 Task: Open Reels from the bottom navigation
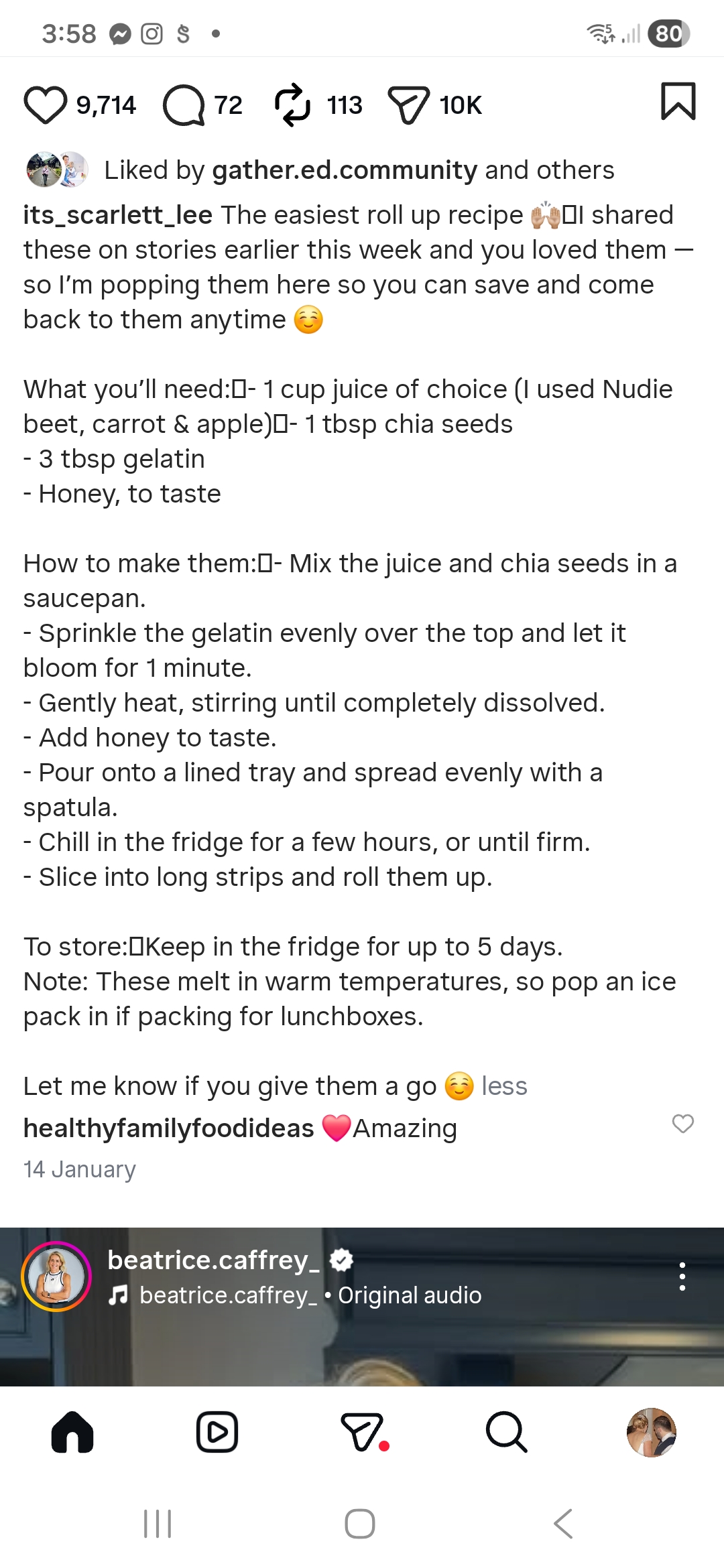[216, 1431]
